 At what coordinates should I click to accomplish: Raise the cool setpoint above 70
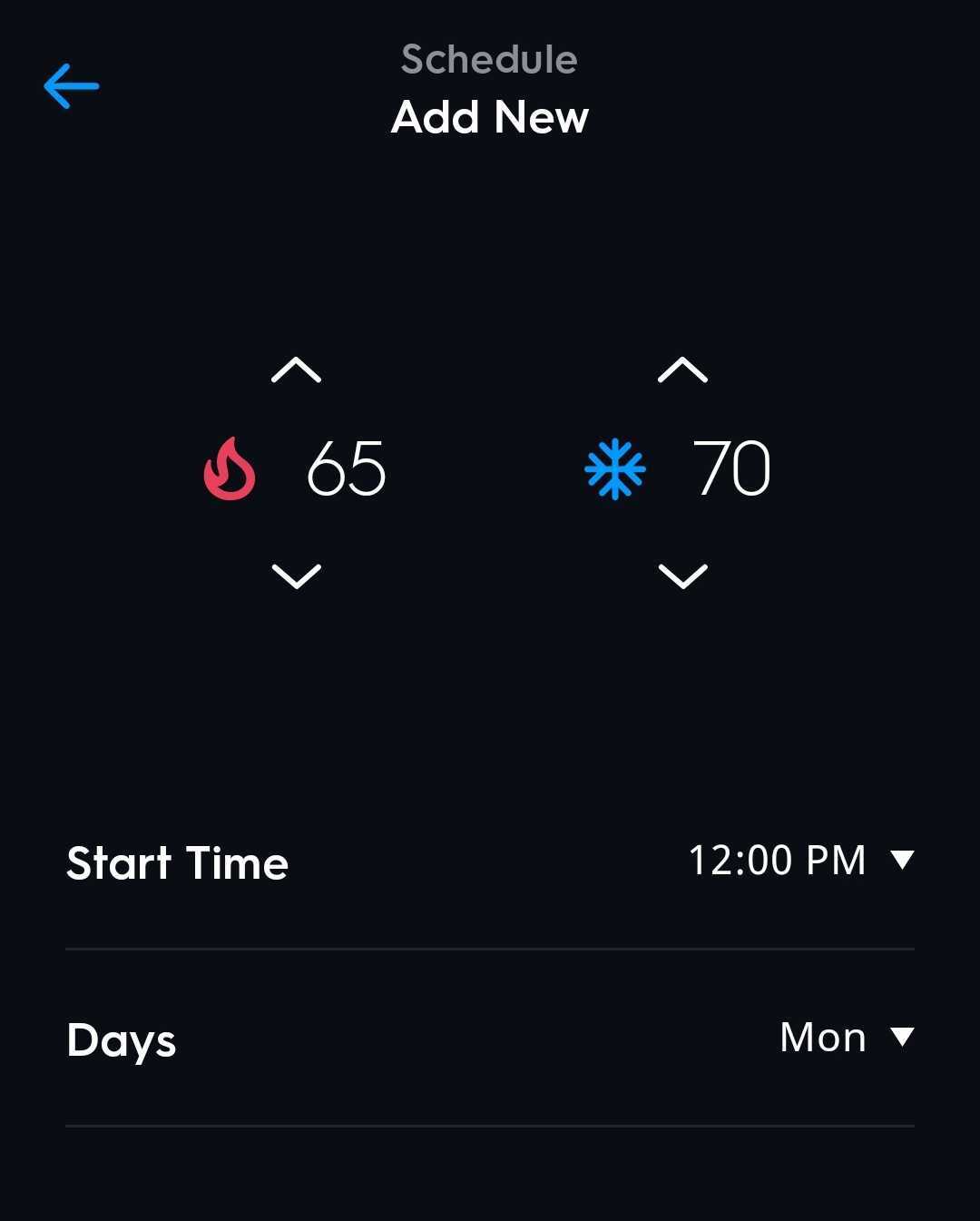681,370
